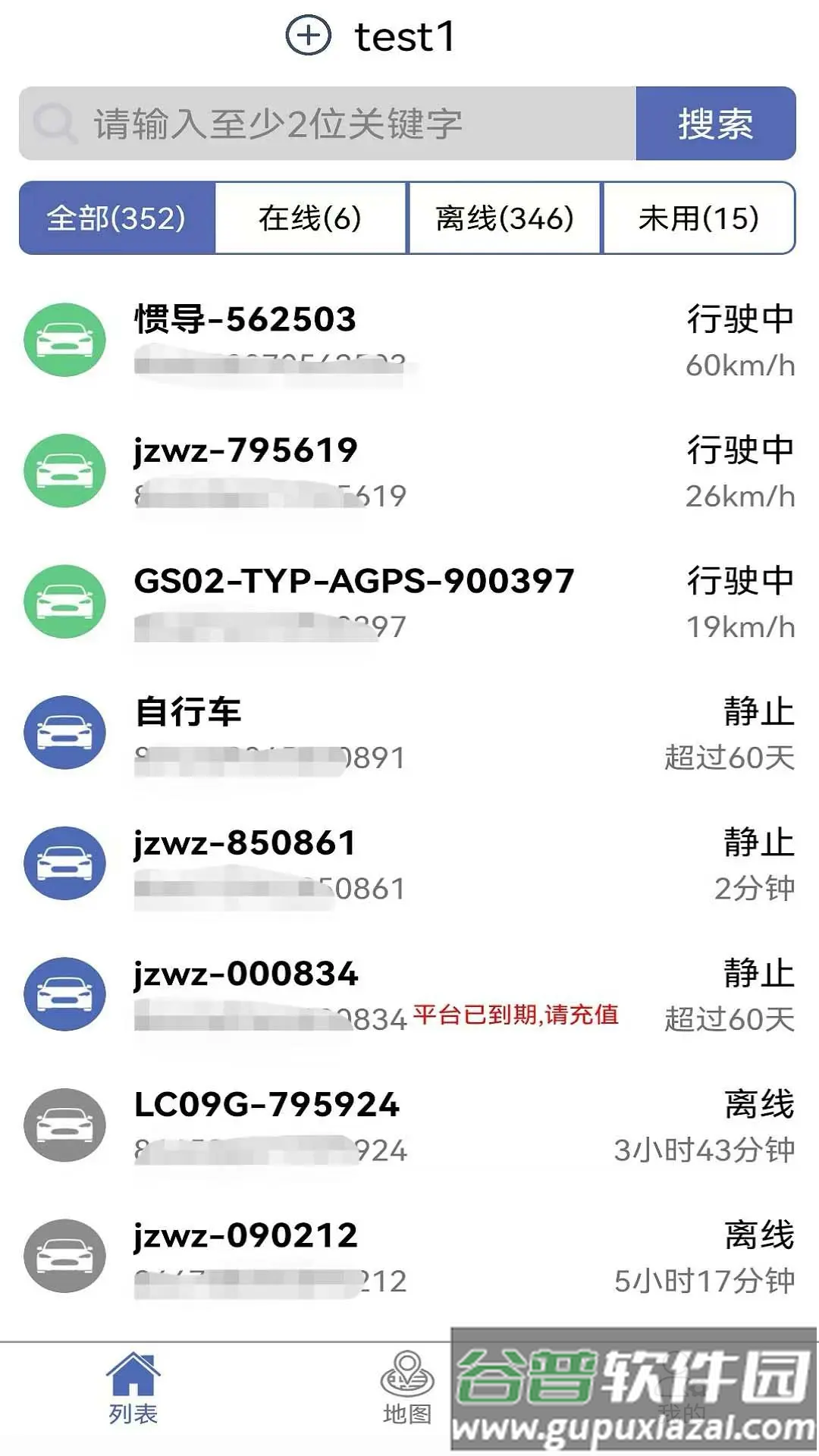Tap the plus icon beside test1
Screen dimensions: 819x1456
pyautogui.click(x=308, y=36)
